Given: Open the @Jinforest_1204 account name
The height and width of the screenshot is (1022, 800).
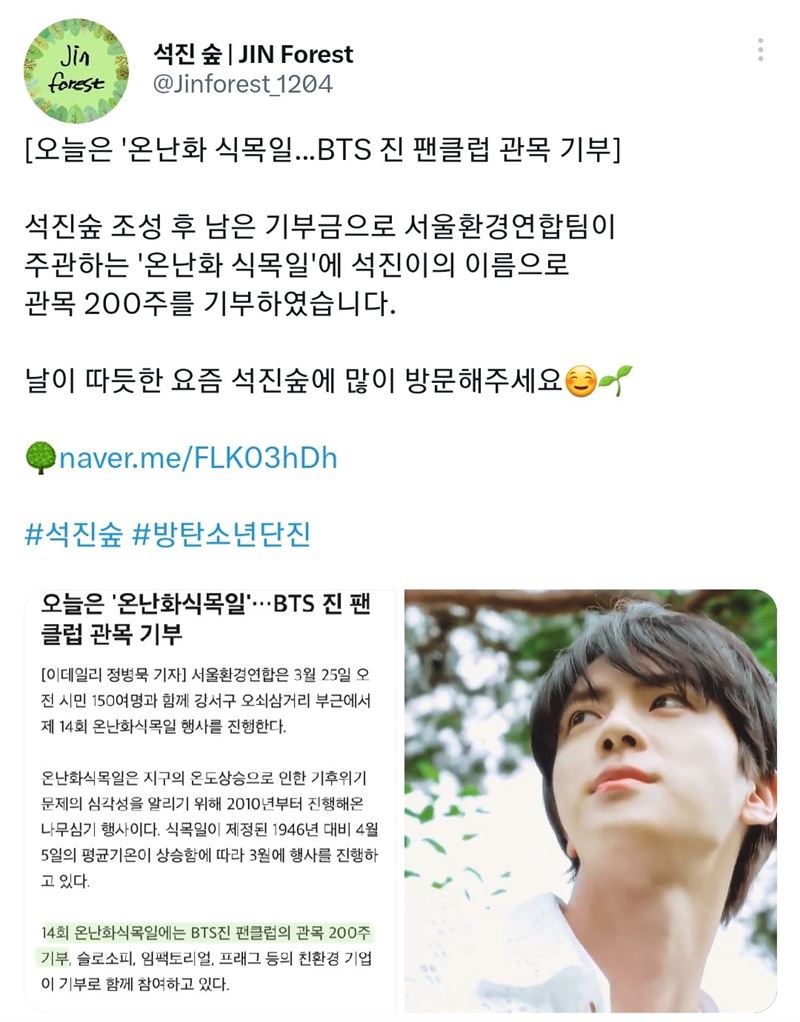Looking at the screenshot, I should click(241, 84).
